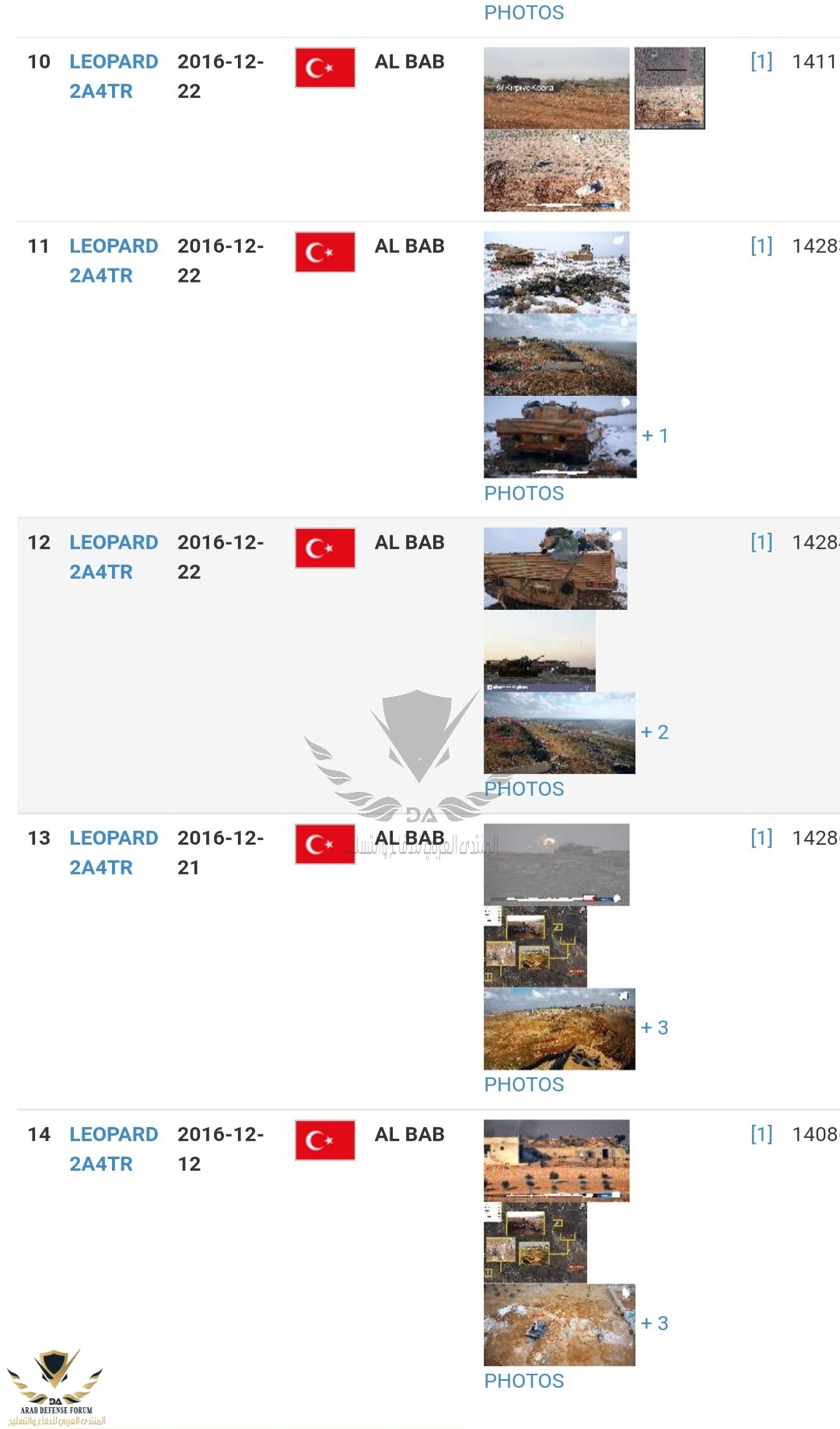View first photo thumbnail of row 10
Image resolution: width=840 pixels, height=1429 pixels.
tap(556, 88)
